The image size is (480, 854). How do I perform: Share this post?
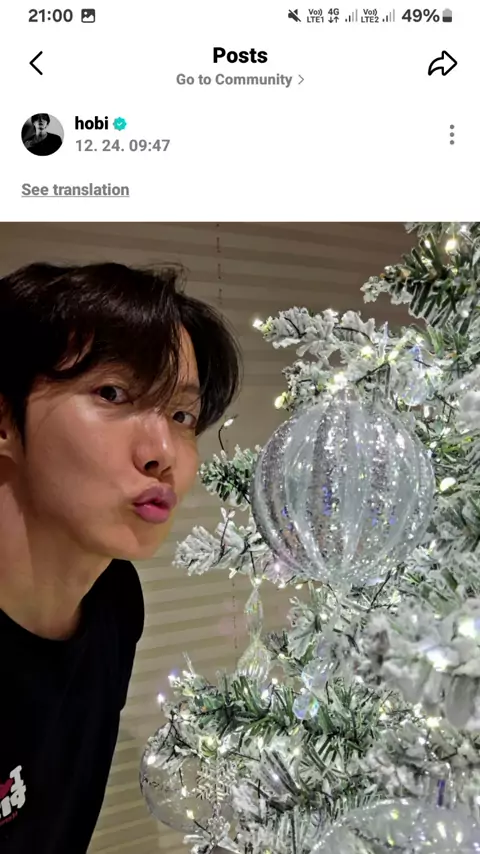point(442,64)
